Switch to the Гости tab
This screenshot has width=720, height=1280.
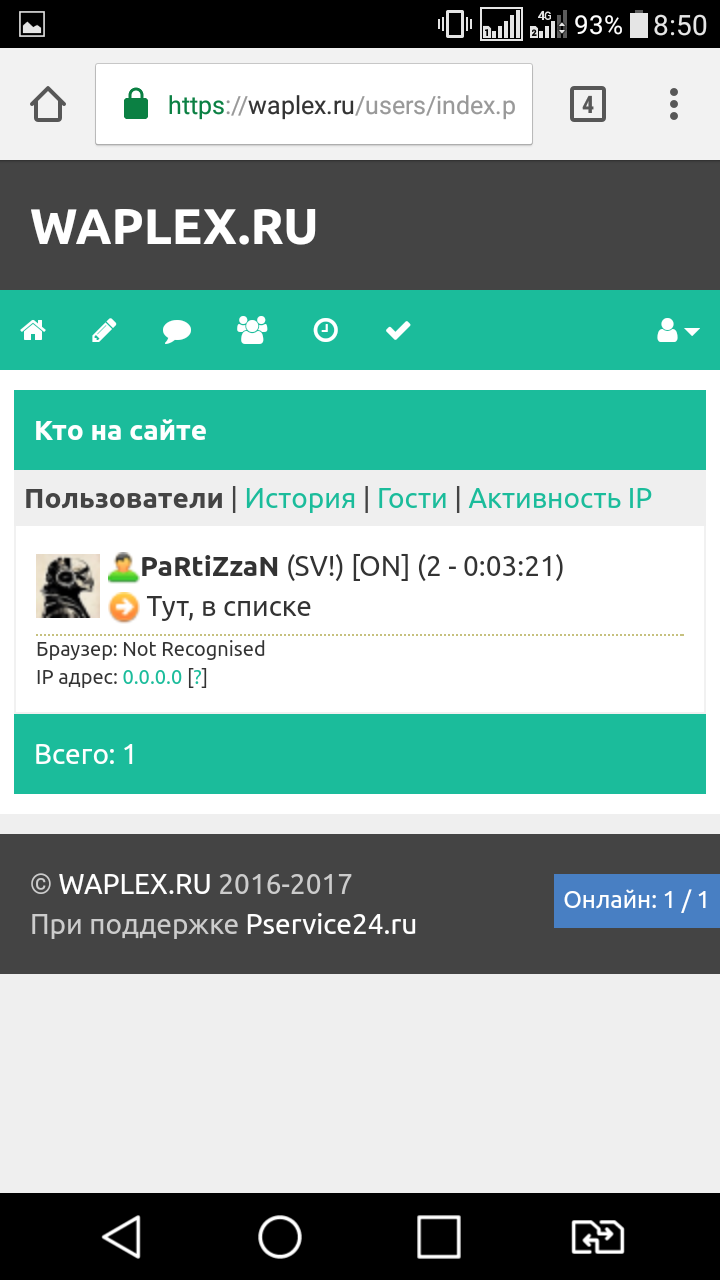pyautogui.click(x=412, y=498)
